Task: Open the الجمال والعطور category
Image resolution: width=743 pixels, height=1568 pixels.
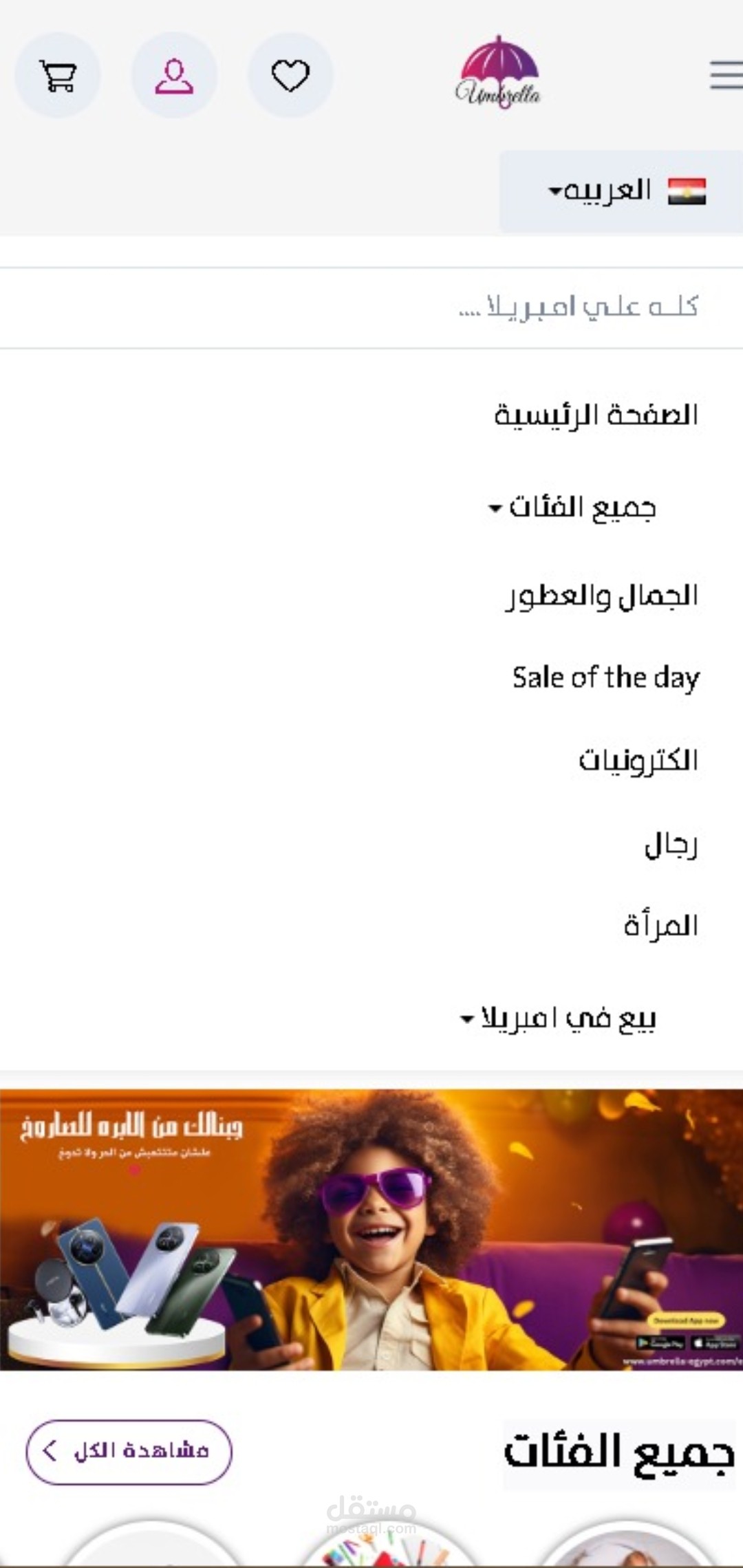Action: (602, 596)
